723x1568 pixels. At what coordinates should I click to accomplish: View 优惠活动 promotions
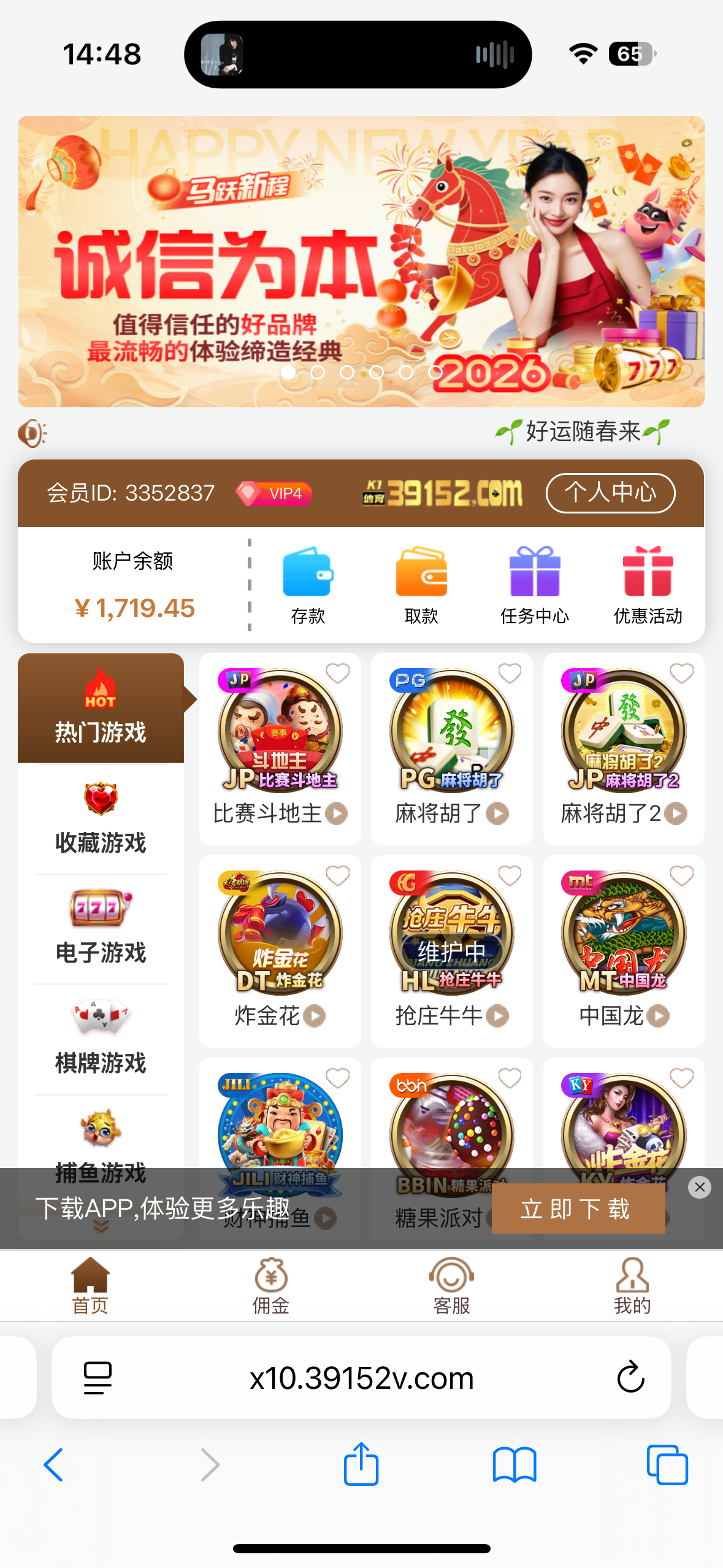pos(648,573)
